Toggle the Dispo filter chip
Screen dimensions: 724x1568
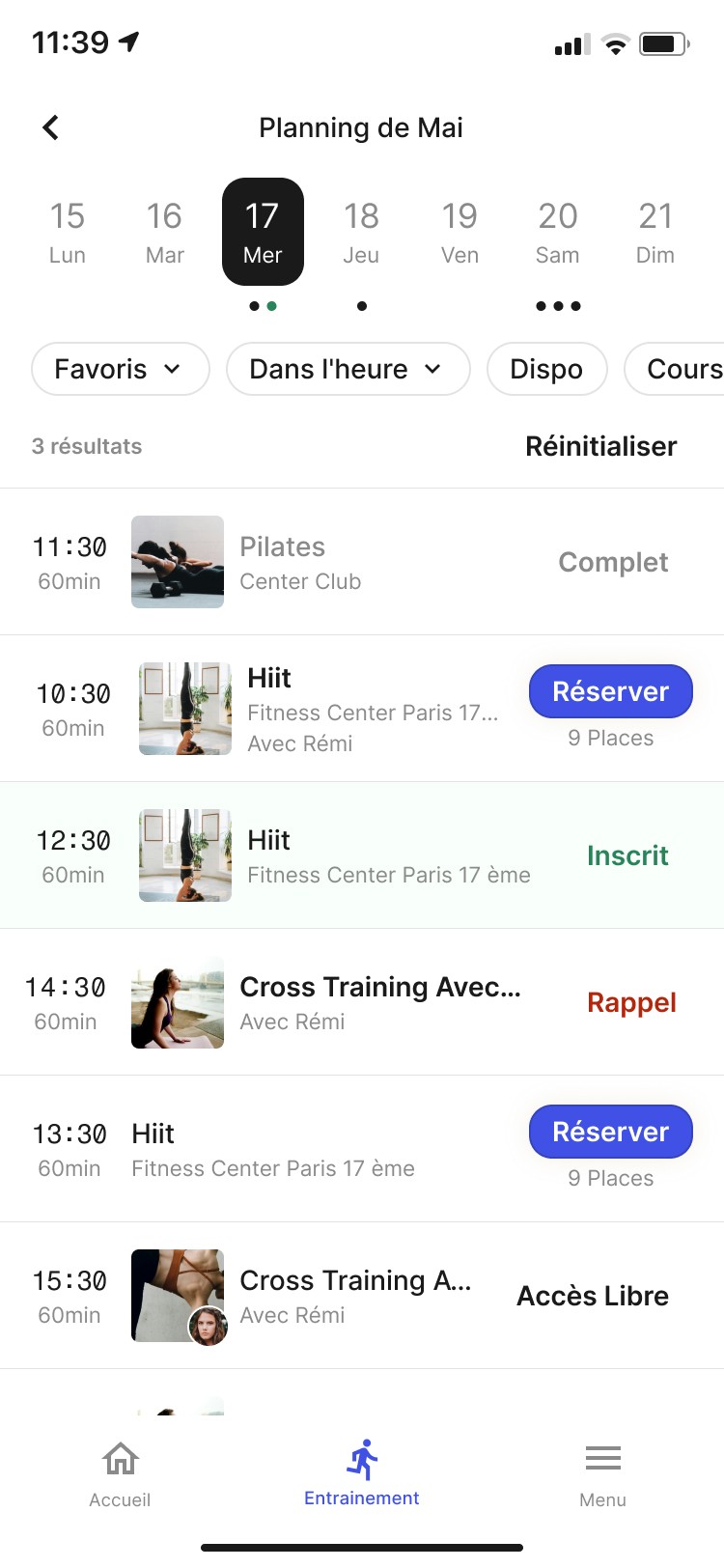(546, 369)
